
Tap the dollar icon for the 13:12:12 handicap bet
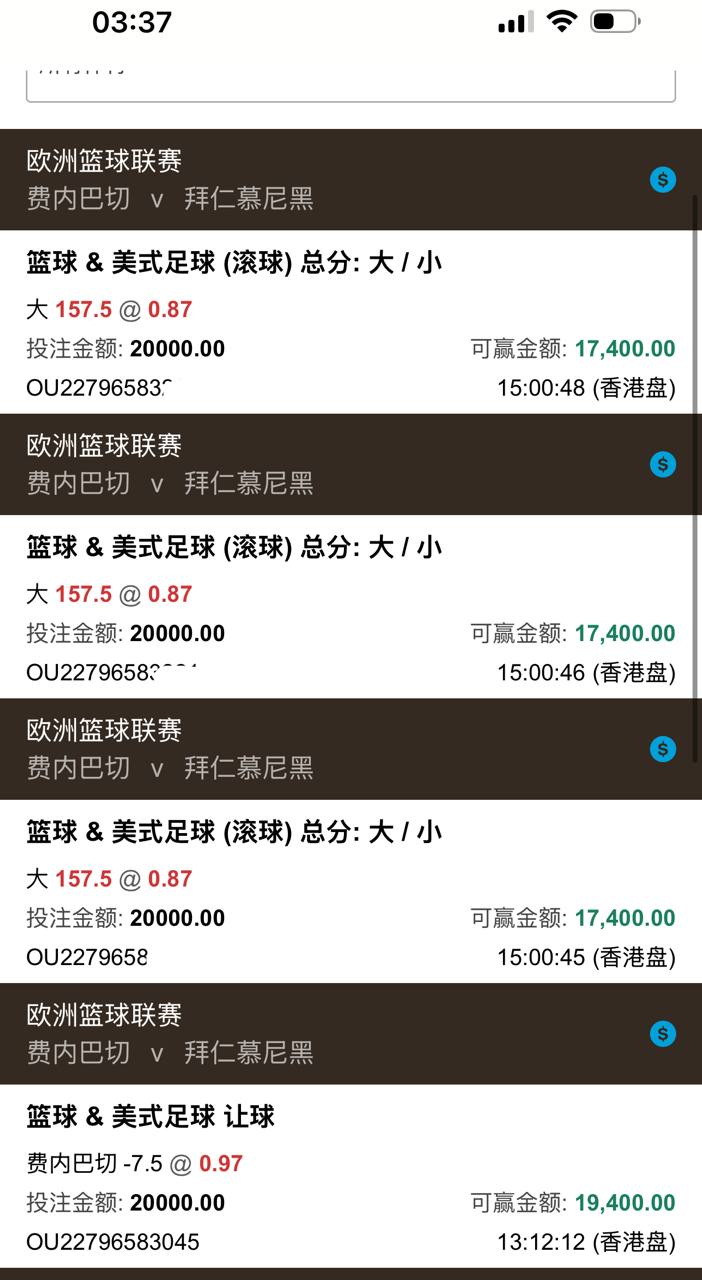663,1034
